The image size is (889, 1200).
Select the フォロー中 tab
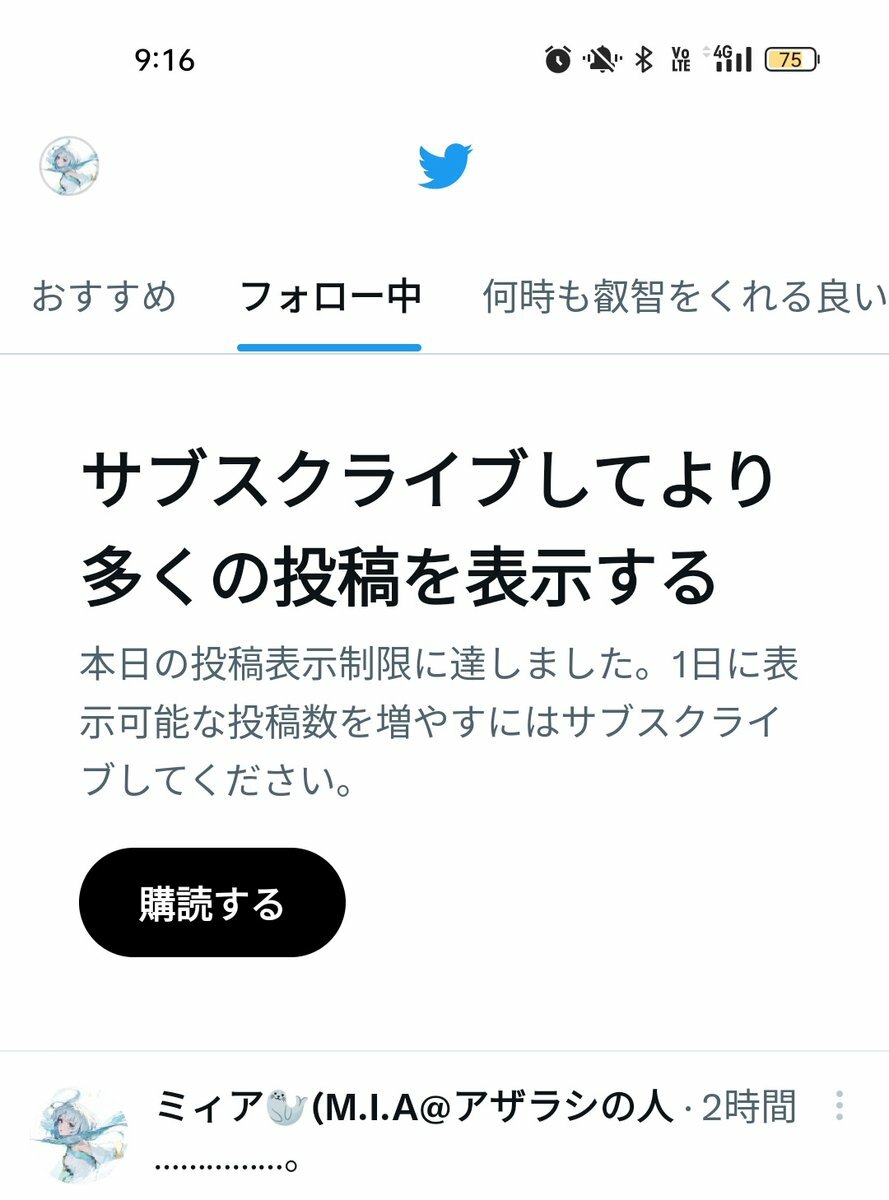click(330, 297)
